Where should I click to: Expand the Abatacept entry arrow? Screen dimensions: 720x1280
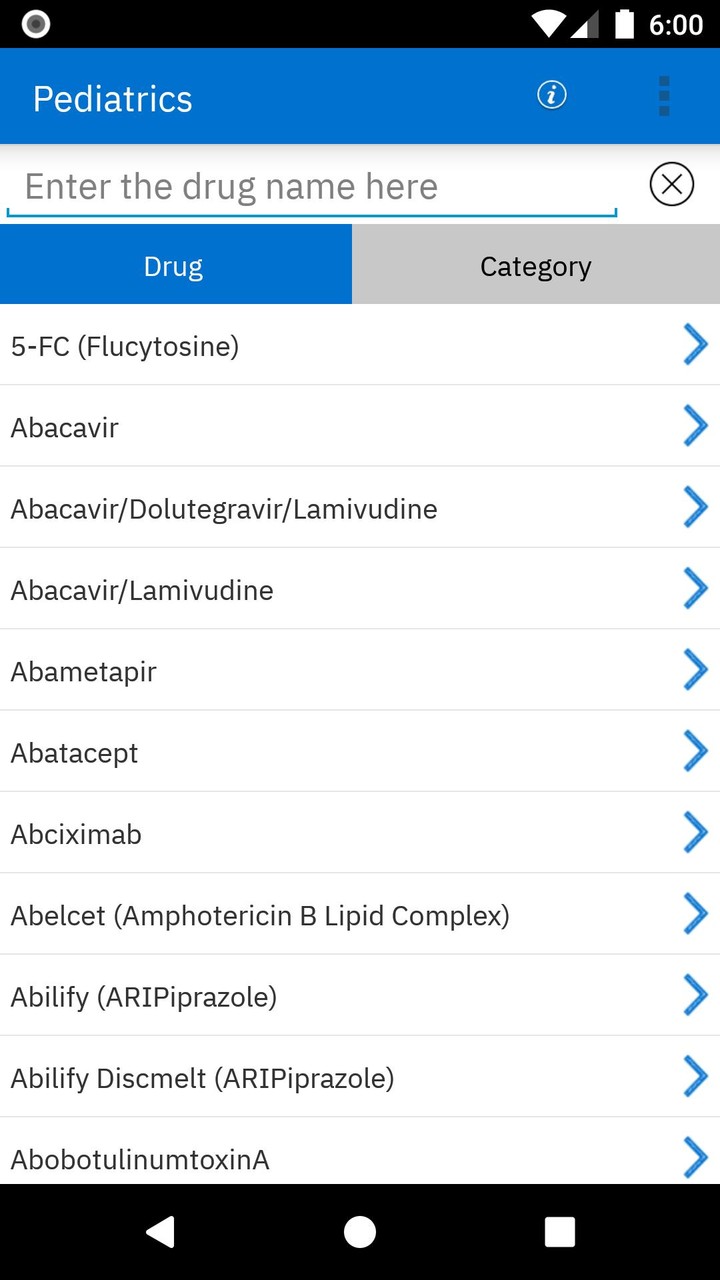695,751
